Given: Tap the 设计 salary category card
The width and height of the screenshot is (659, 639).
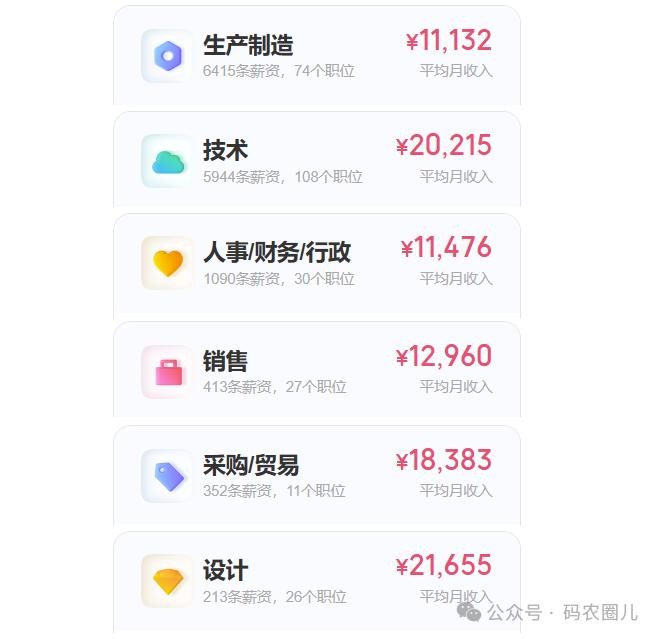Looking at the screenshot, I should 316,581.
